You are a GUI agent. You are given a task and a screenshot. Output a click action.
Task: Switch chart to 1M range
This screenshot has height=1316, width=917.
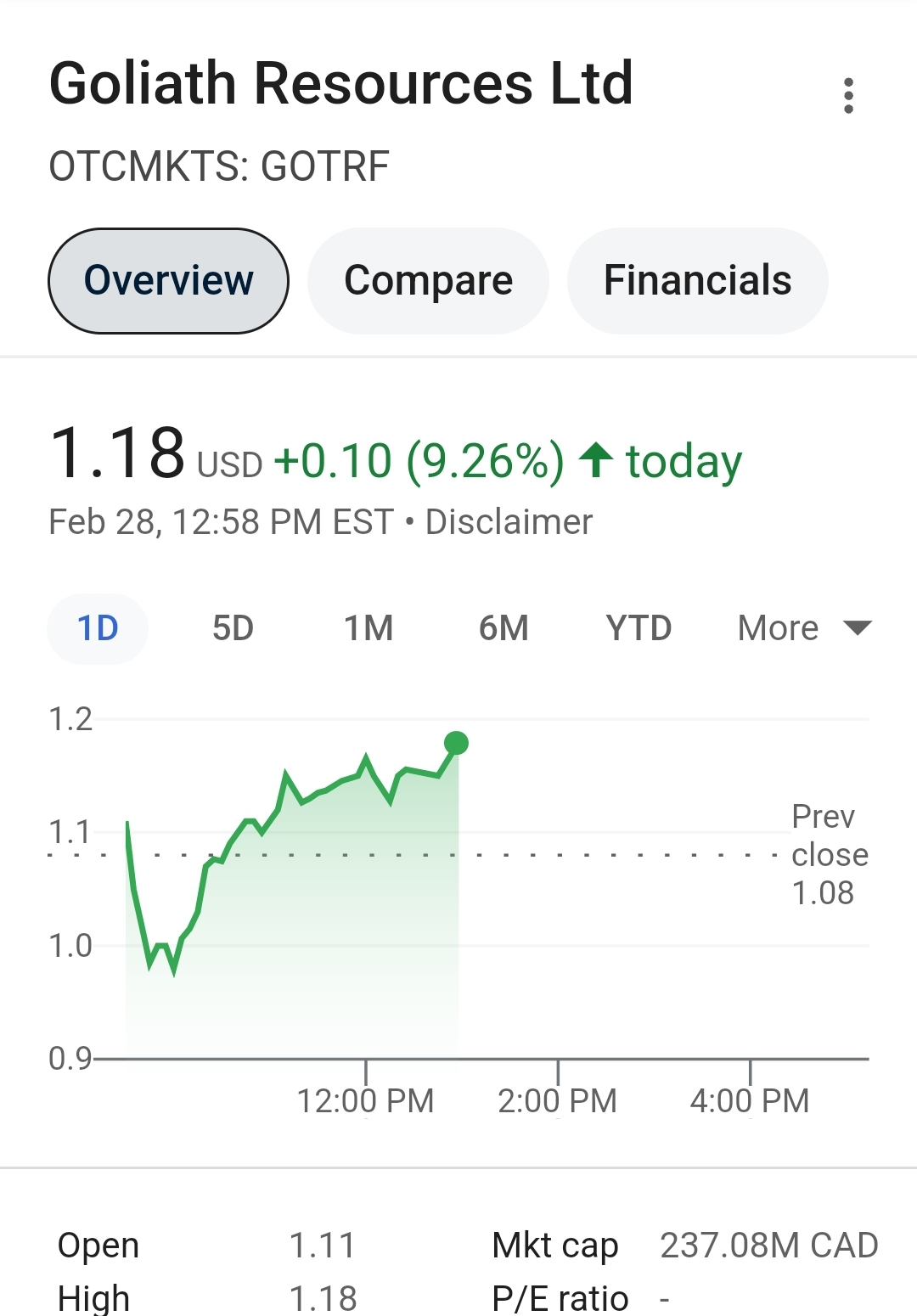pos(368,629)
